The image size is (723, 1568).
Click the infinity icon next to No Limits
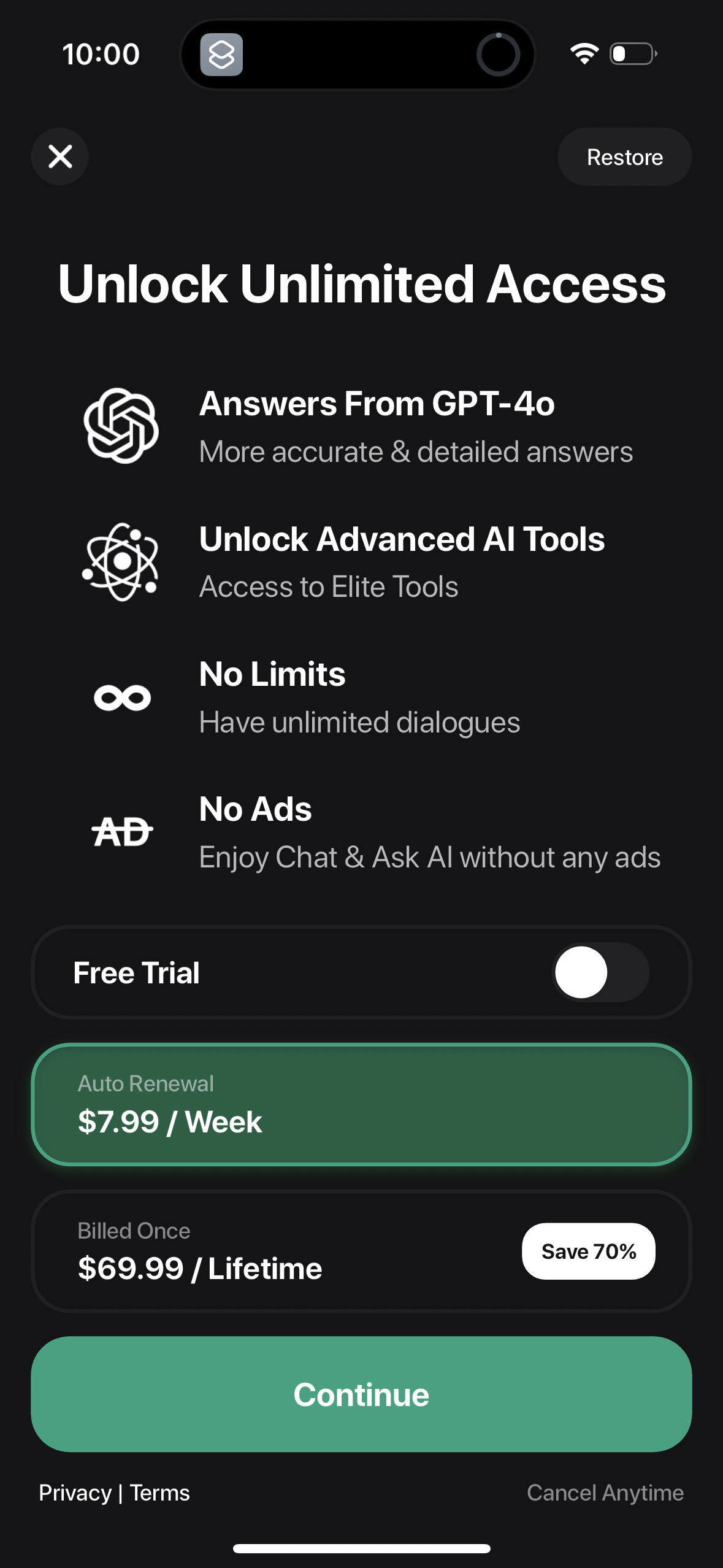coord(122,697)
